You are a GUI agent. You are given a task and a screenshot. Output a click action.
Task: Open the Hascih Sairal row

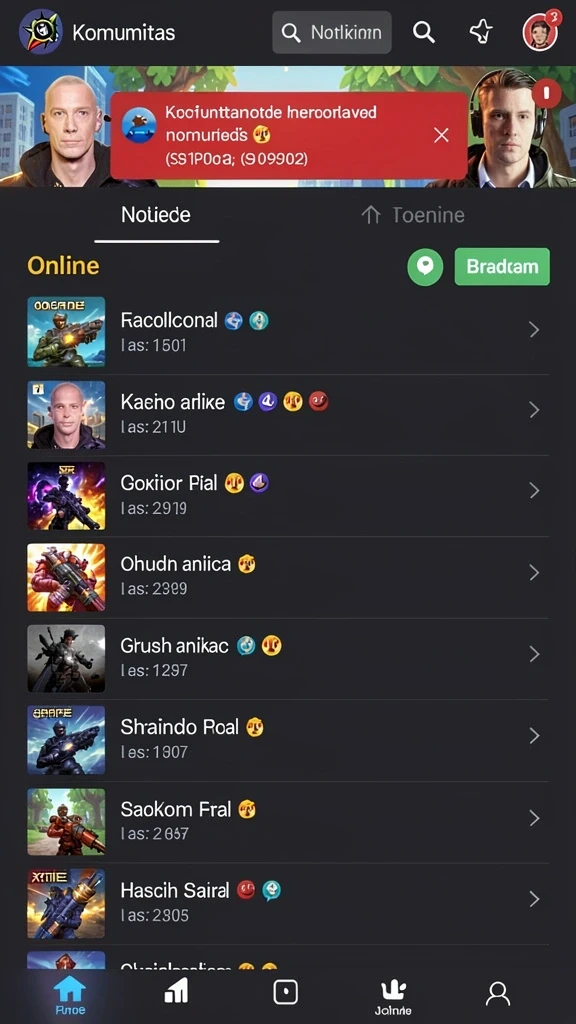click(288, 904)
